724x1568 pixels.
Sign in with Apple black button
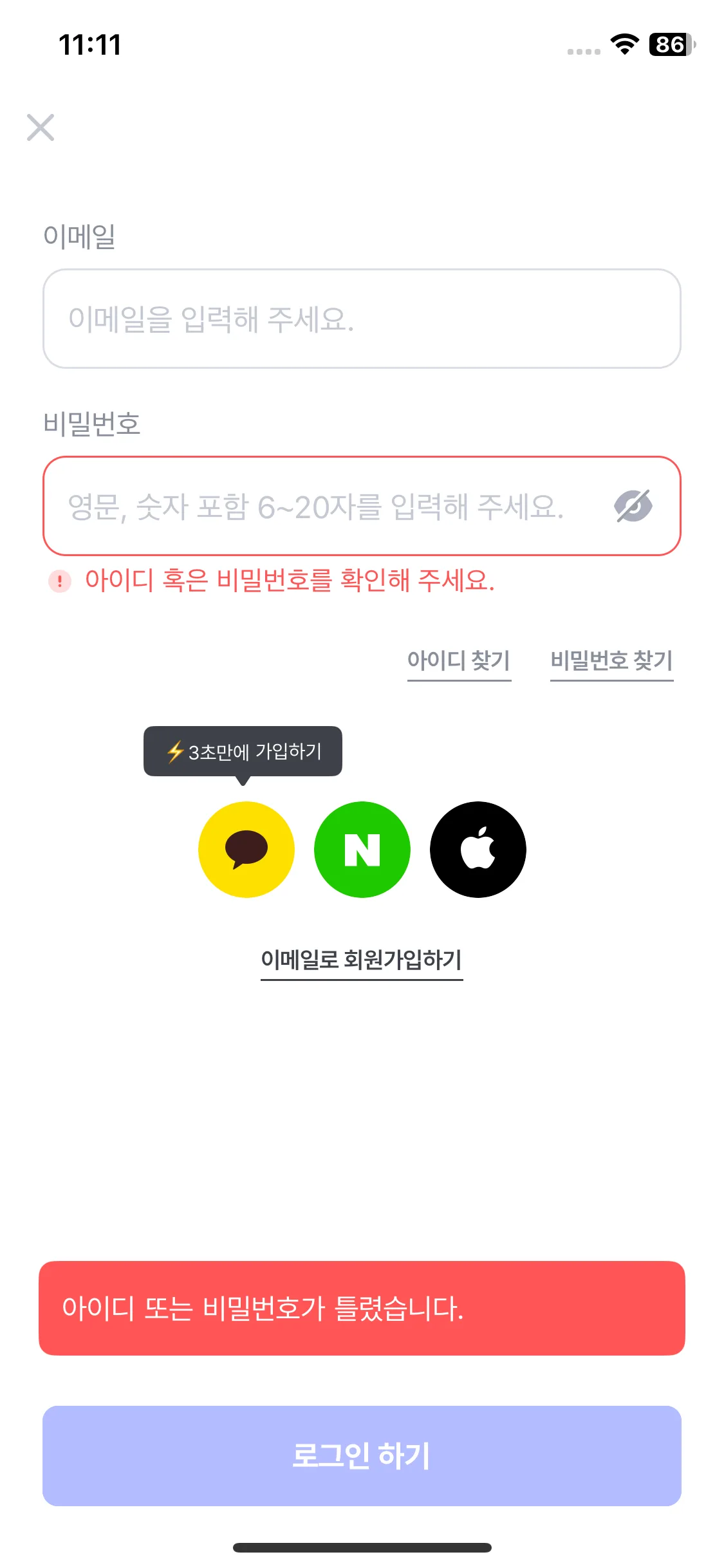point(478,850)
